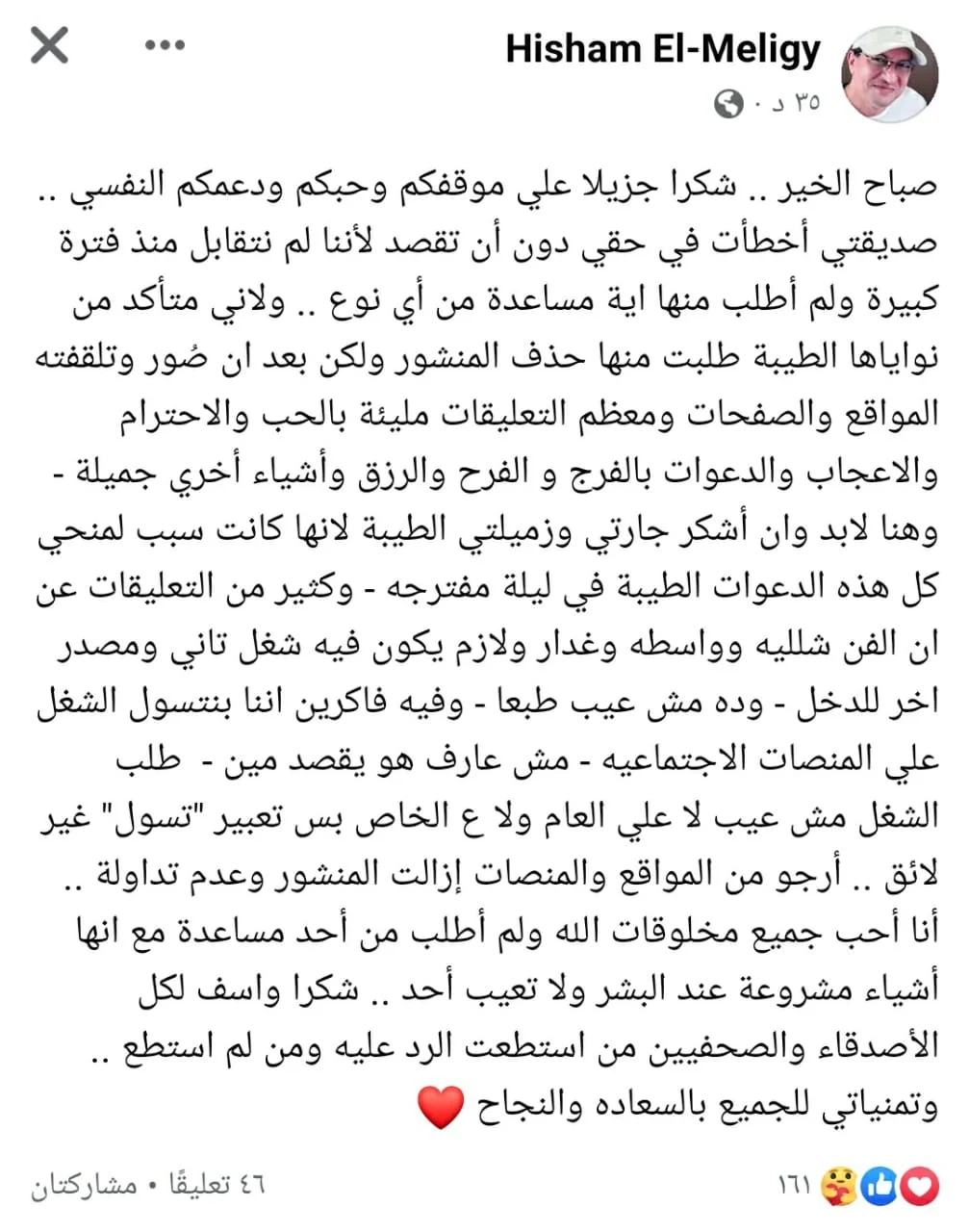Close the post view
The image size is (969, 1232).
(x=49, y=45)
